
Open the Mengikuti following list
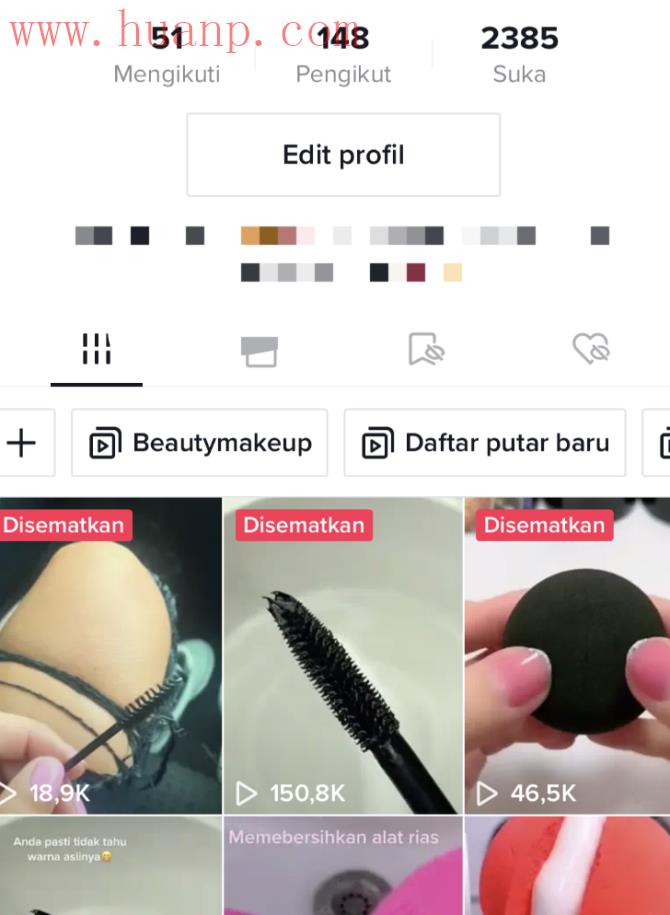click(x=167, y=56)
